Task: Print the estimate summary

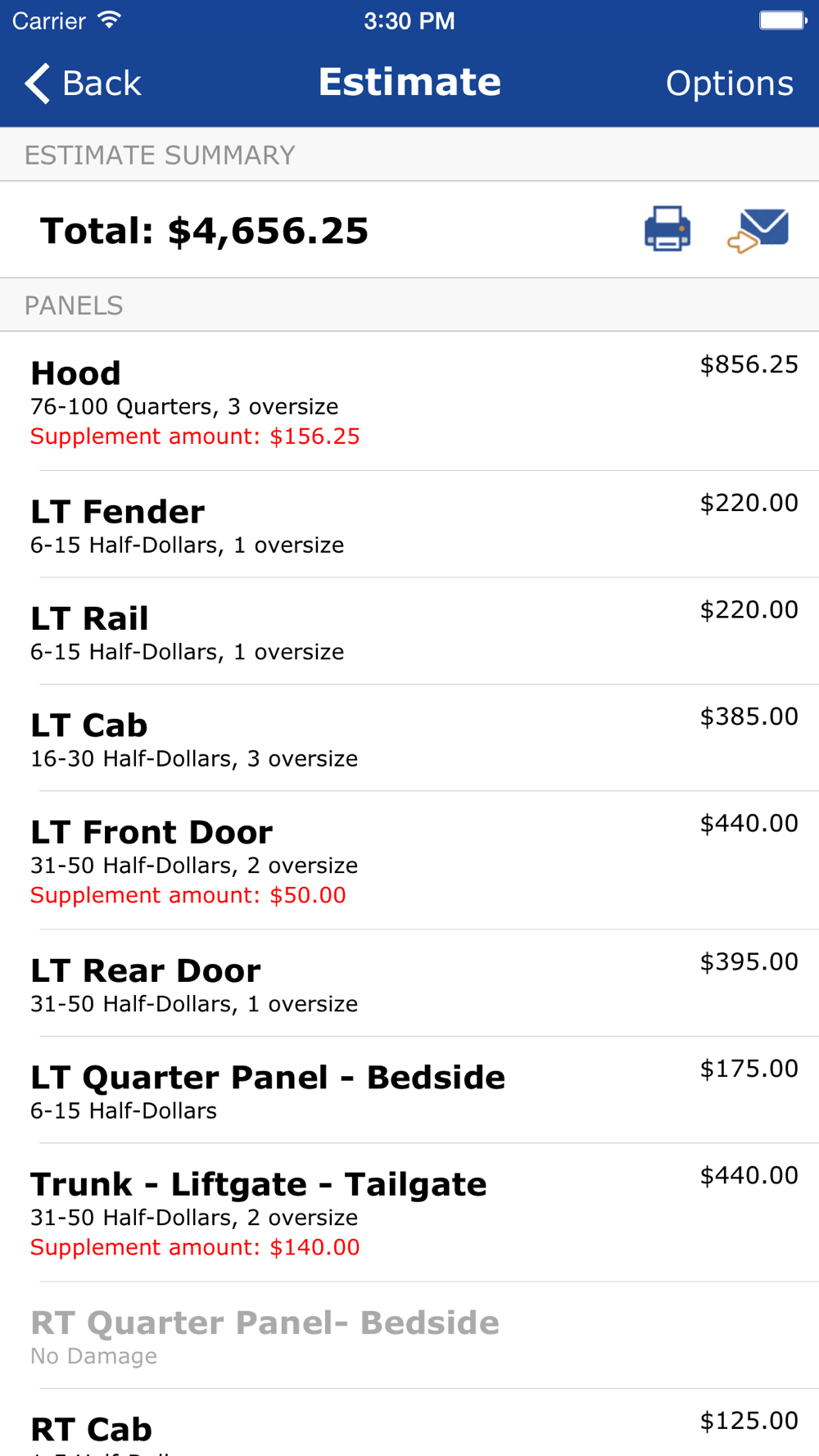Action: [667, 228]
